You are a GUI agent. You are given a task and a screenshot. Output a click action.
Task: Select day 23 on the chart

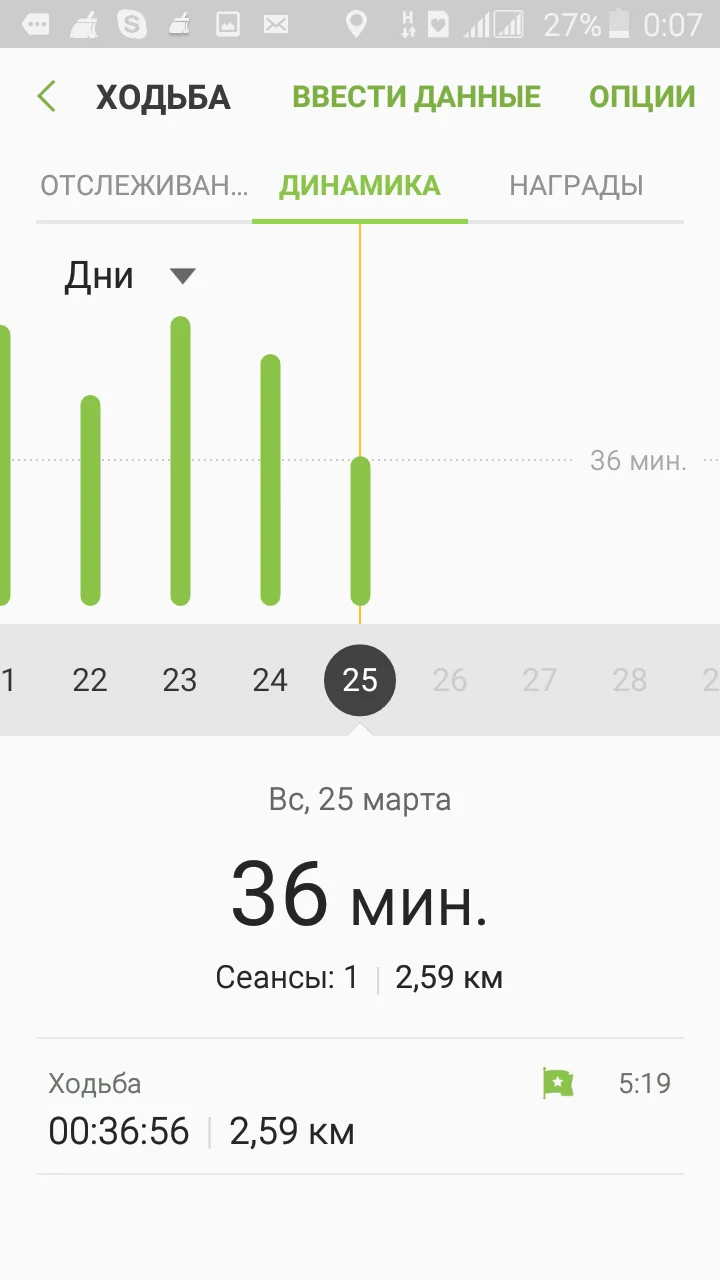180,680
